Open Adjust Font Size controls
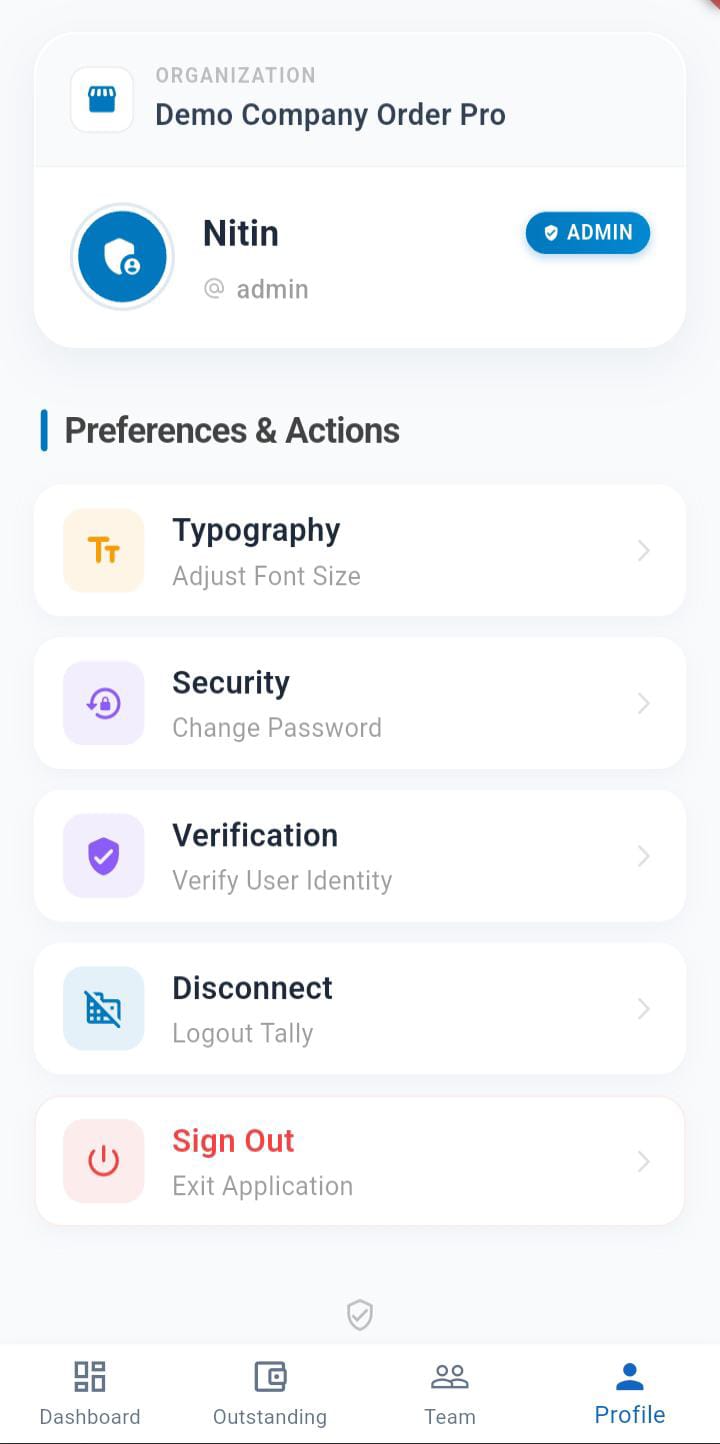Screen dimensions: 720x1444 266,575
